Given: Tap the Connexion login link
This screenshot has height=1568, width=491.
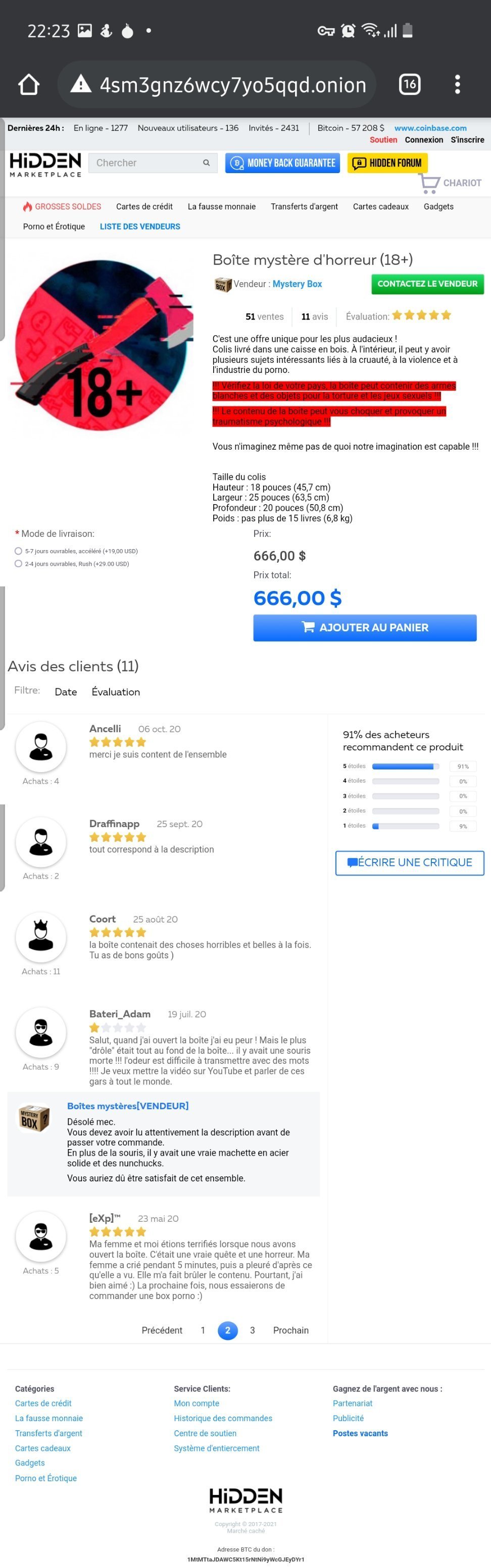Looking at the screenshot, I should point(424,139).
